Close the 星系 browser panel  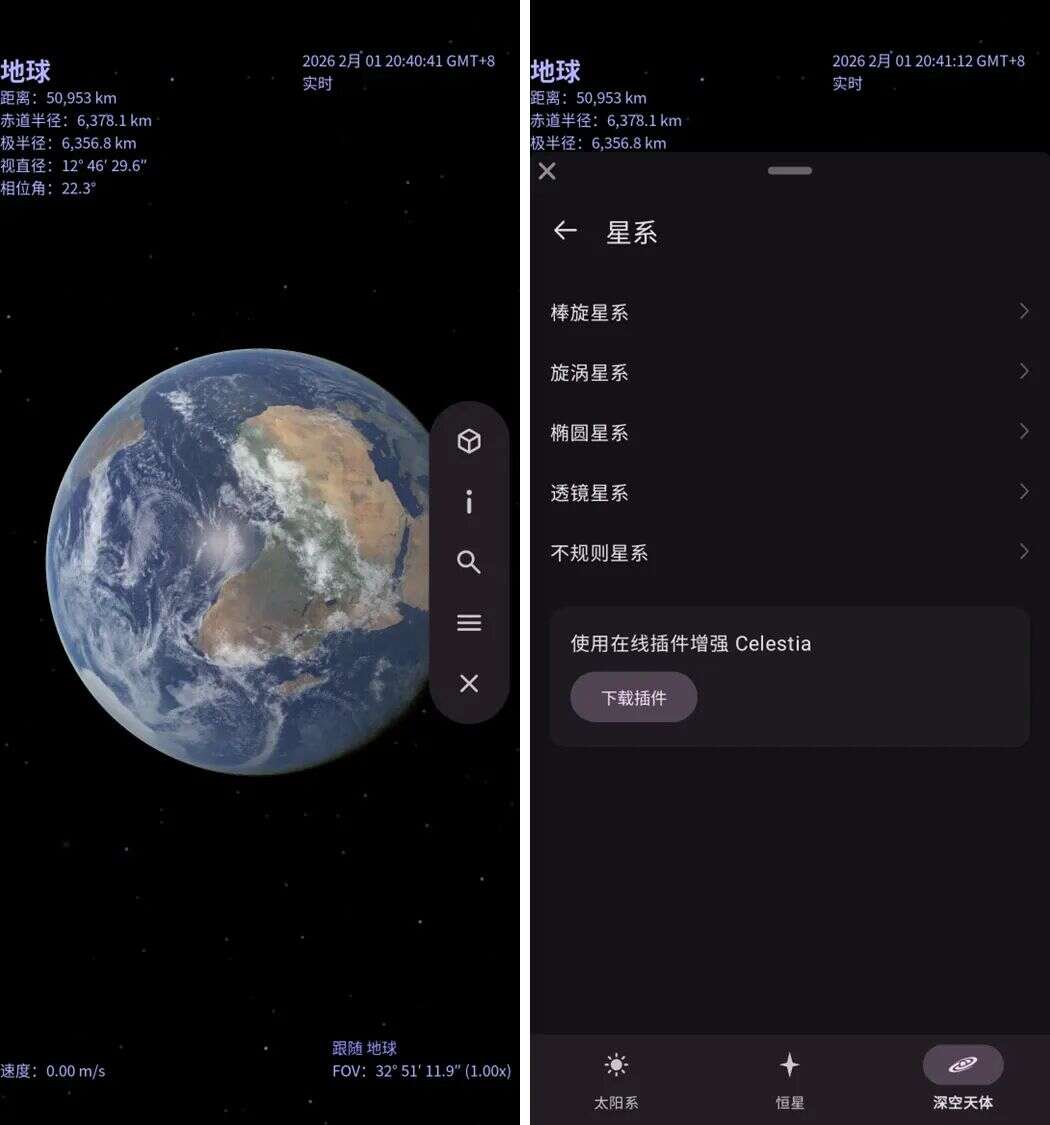pyautogui.click(x=547, y=171)
